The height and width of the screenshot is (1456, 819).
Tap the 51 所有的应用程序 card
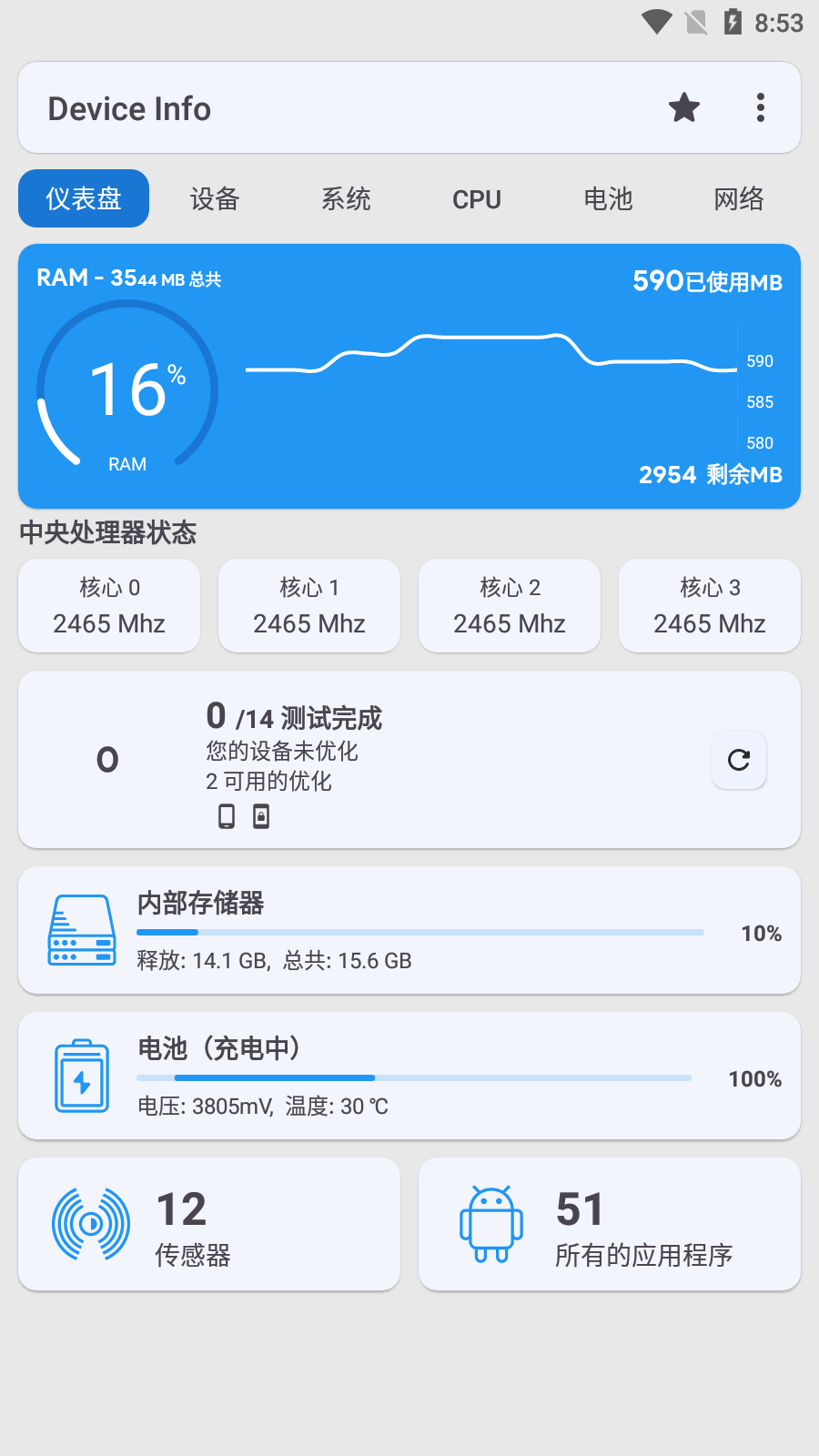(610, 1223)
